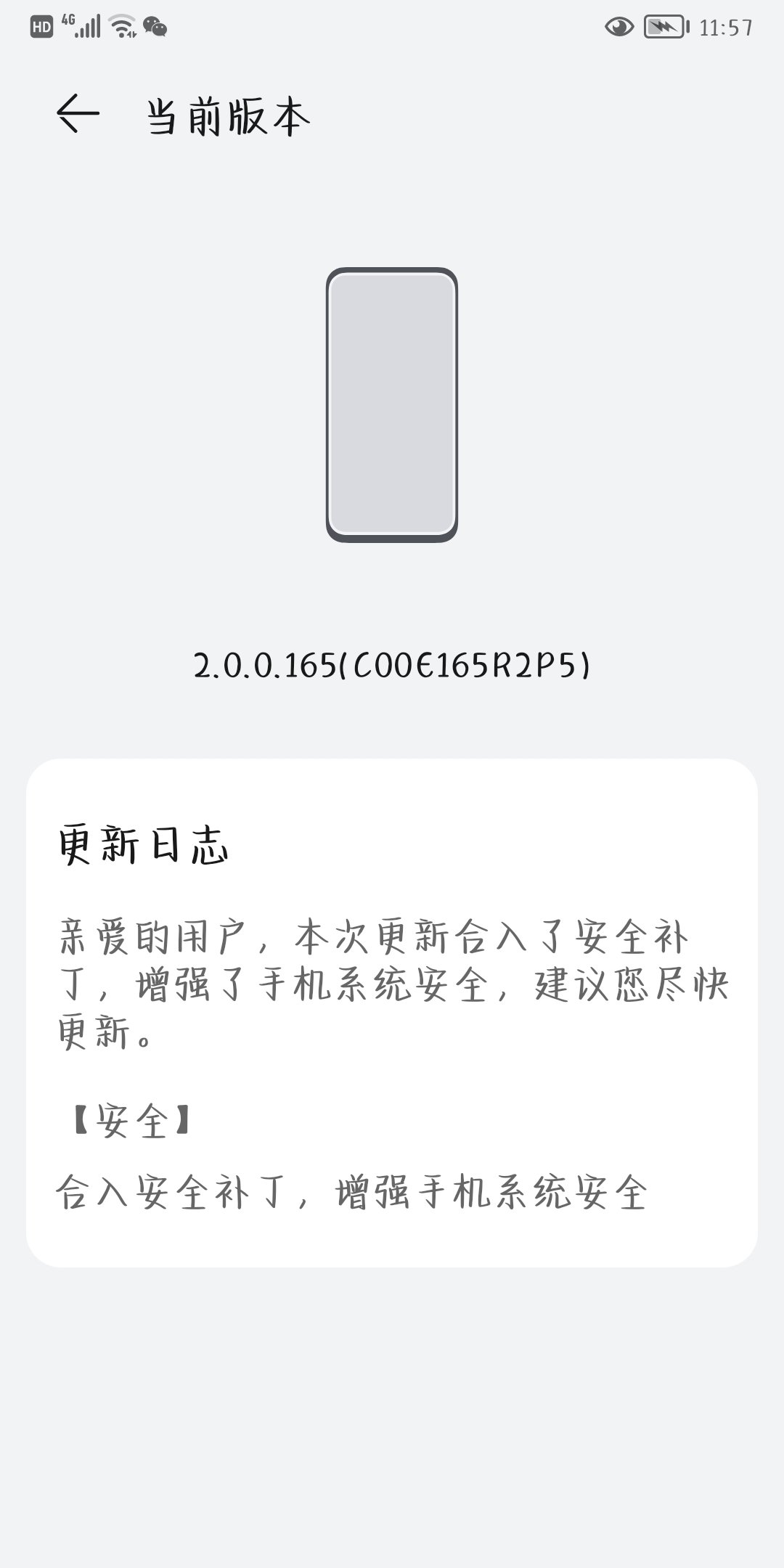Tap the WeChat icon in the status bar
The height and width of the screenshot is (1568, 784).
155,28
